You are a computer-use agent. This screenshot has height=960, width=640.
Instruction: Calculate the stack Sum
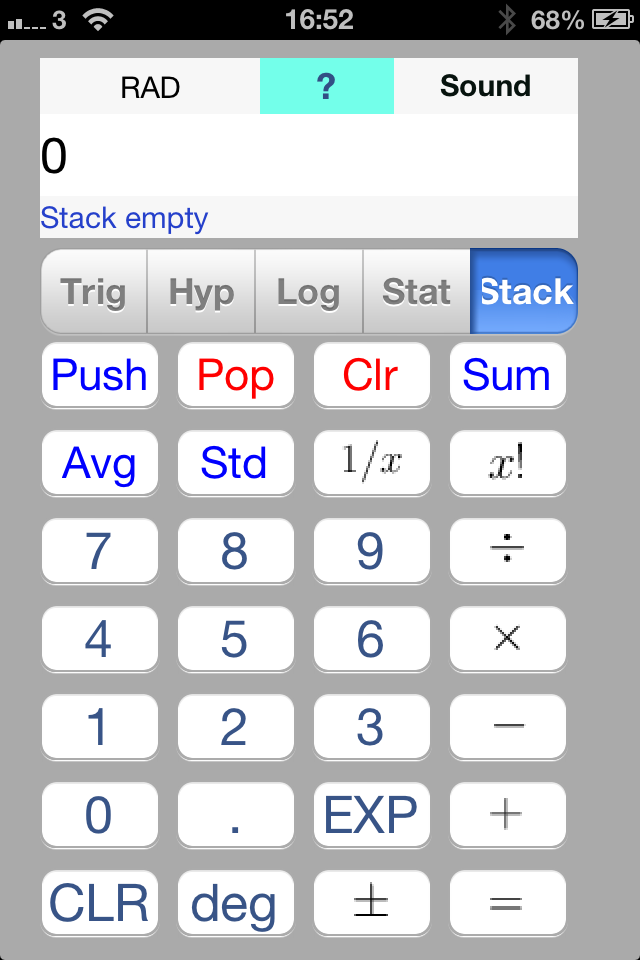point(507,375)
